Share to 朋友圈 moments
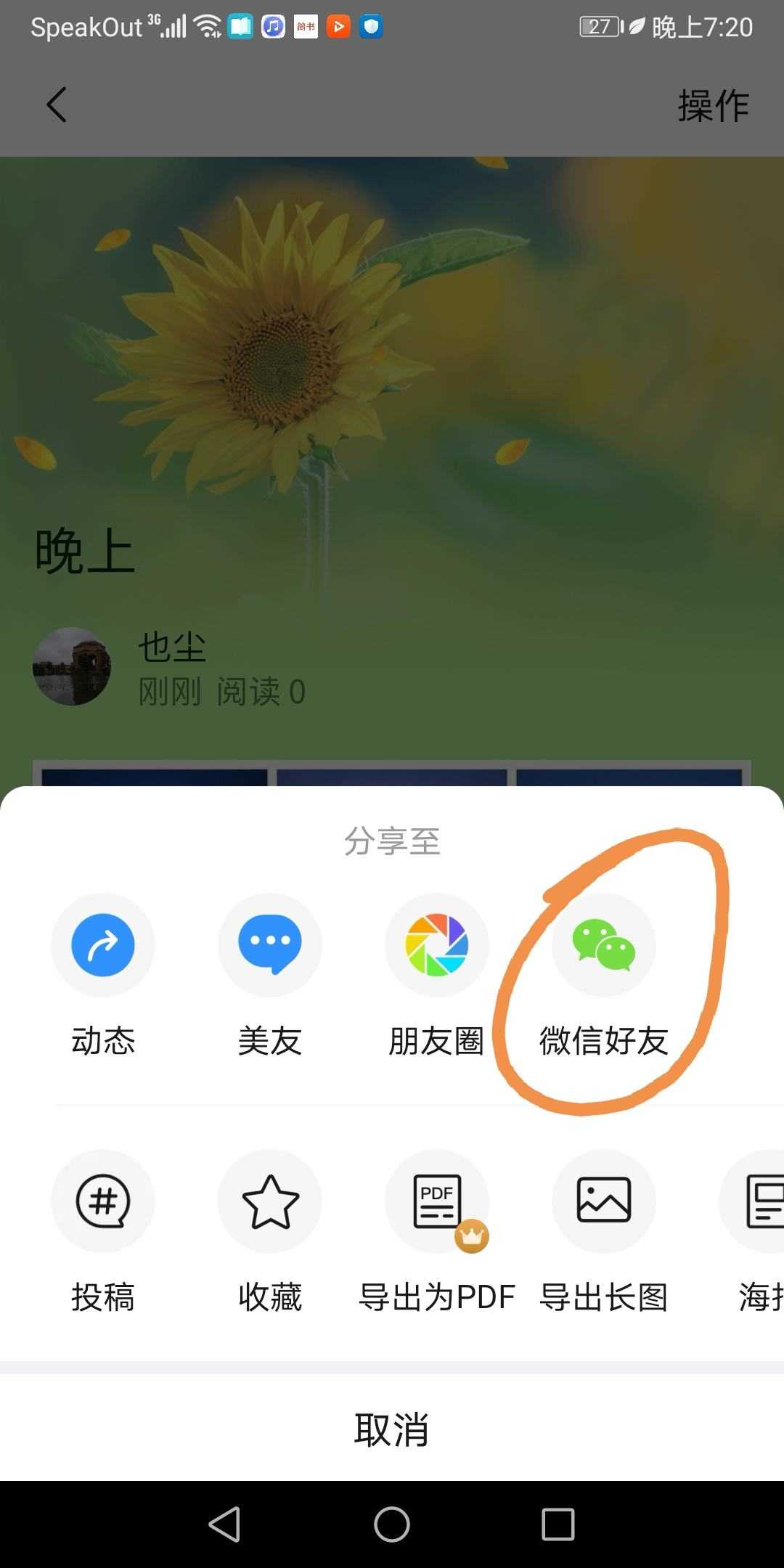 point(436,945)
